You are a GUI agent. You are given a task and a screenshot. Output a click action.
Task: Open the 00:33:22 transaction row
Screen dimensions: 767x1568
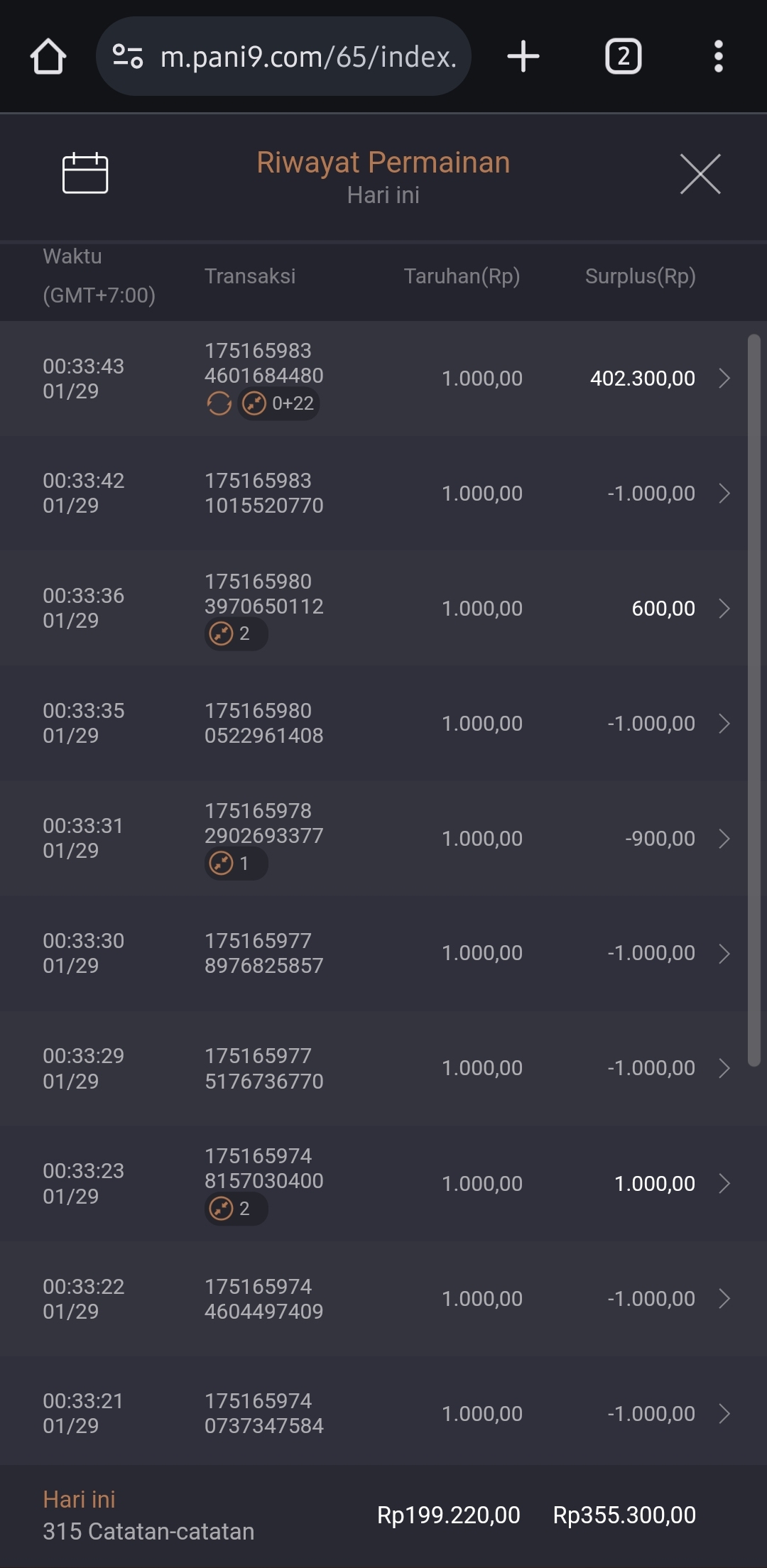pos(383,1299)
